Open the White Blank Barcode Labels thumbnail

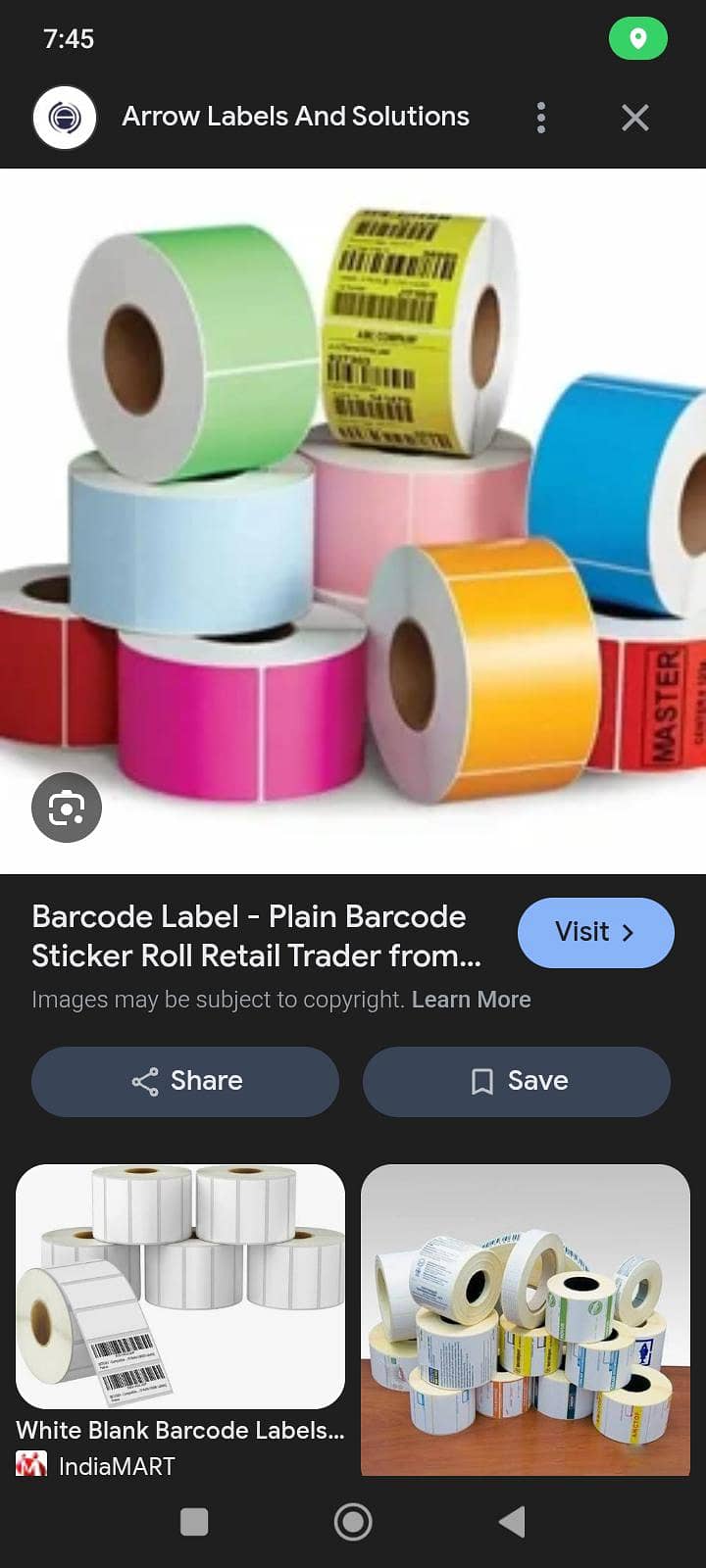(x=179, y=1287)
